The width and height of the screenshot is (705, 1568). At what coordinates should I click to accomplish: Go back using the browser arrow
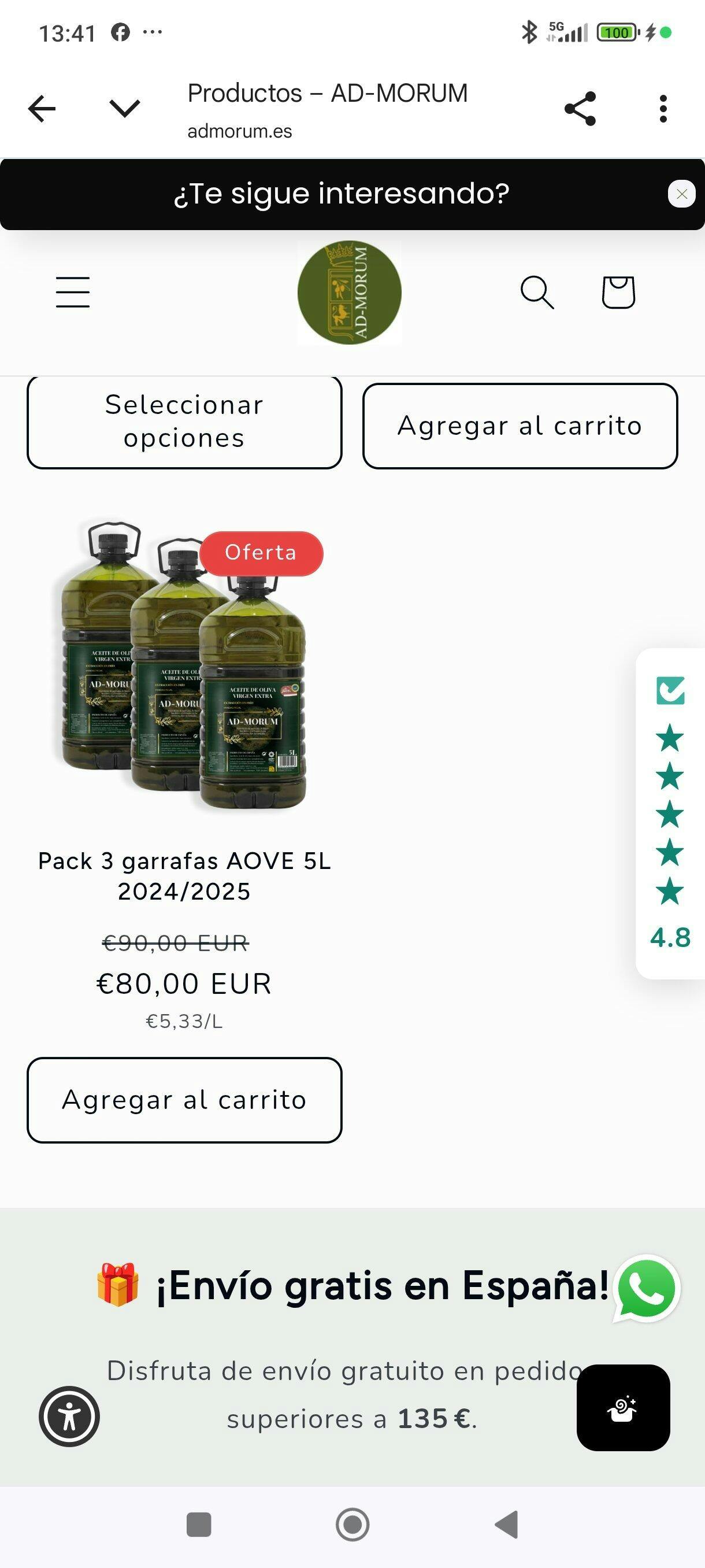click(42, 109)
